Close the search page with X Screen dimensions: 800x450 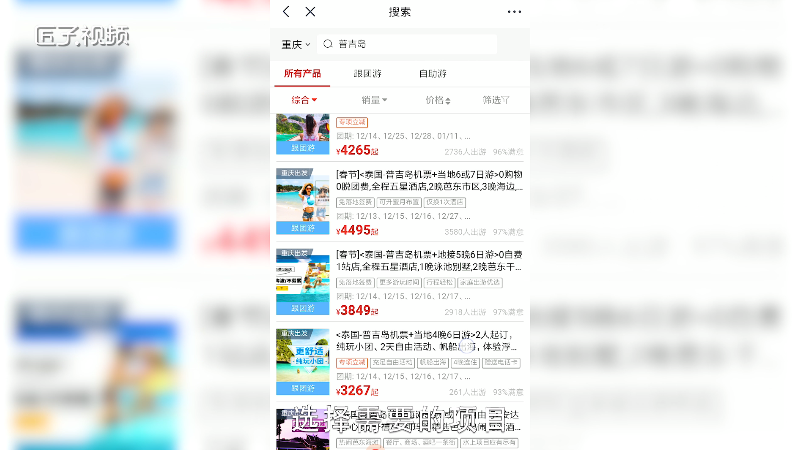(x=310, y=12)
